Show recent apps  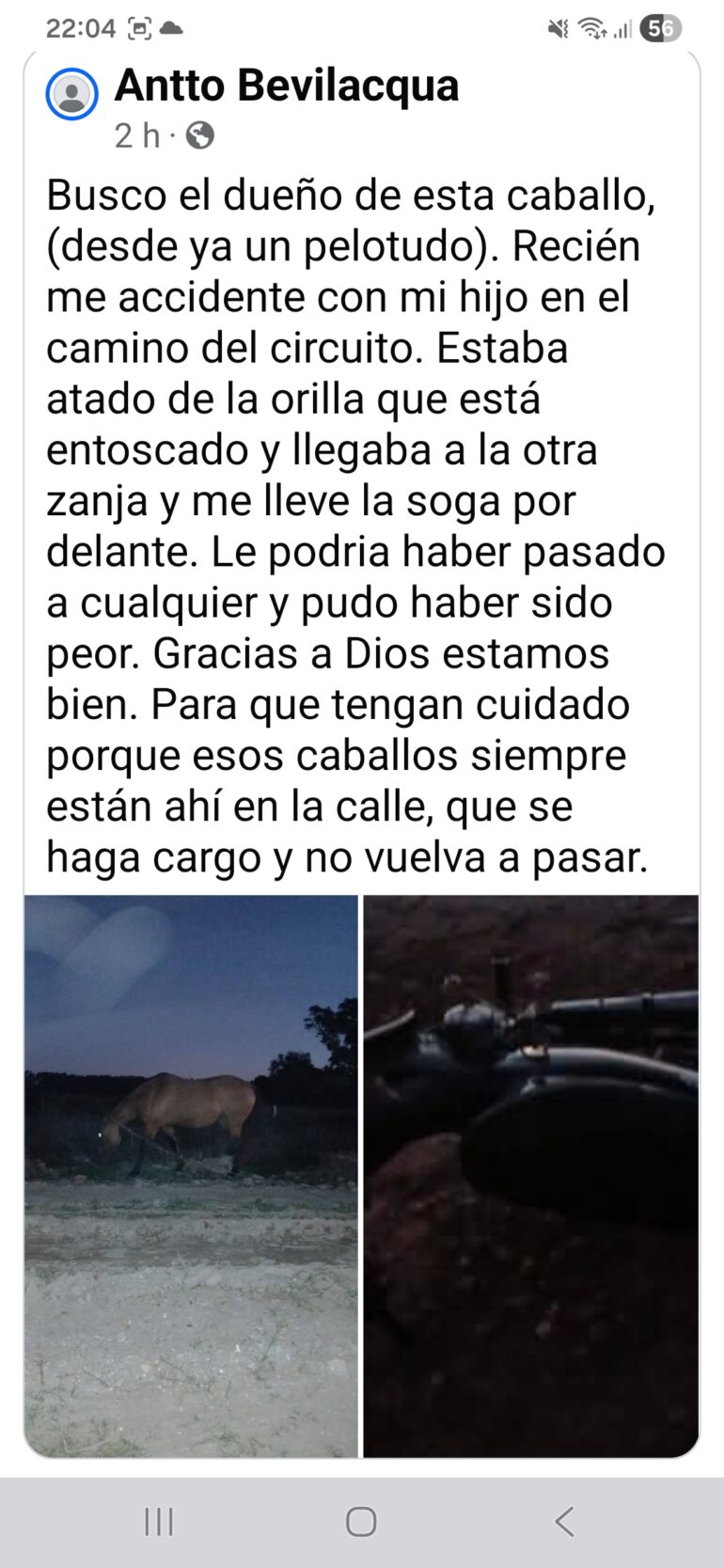tap(159, 1521)
